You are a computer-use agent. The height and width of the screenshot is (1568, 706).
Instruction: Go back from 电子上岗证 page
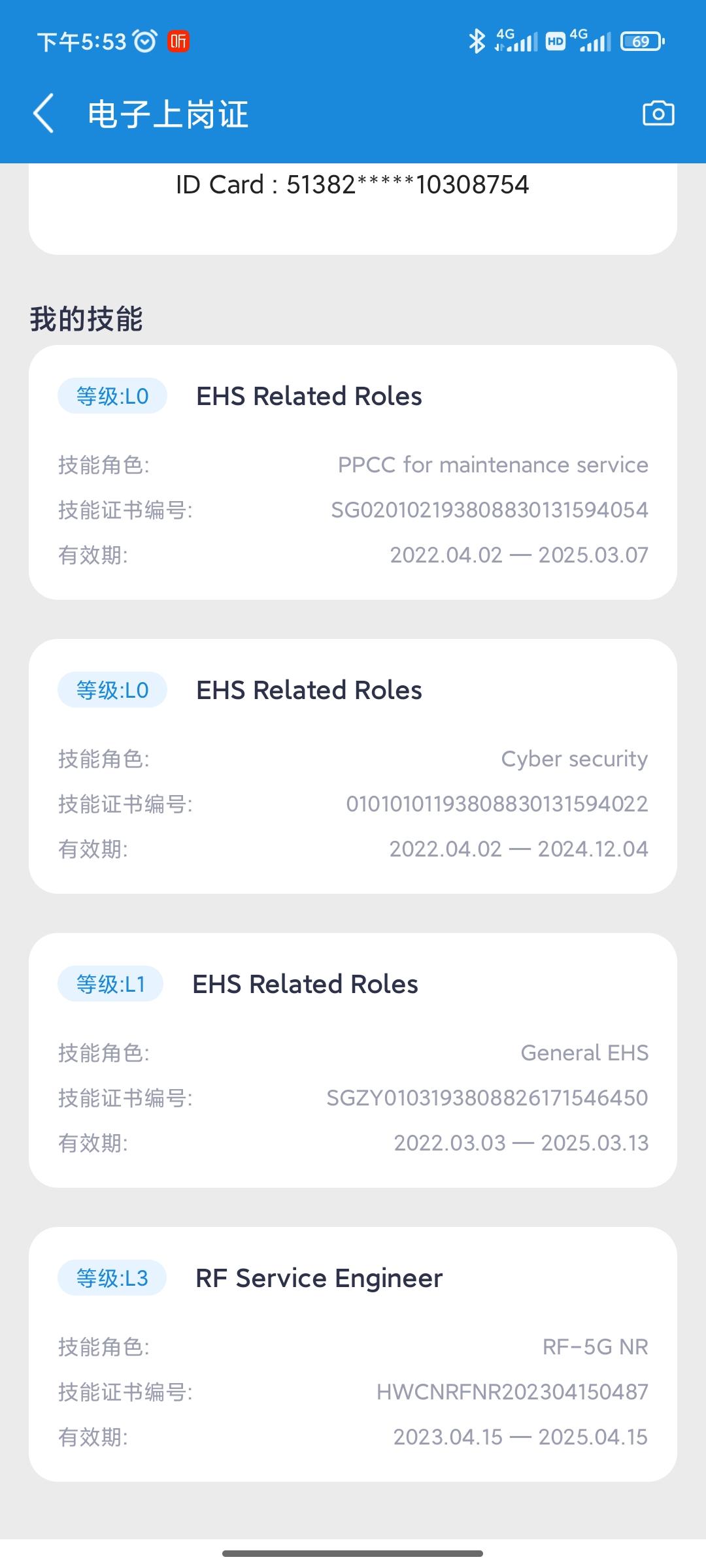[x=44, y=113]
